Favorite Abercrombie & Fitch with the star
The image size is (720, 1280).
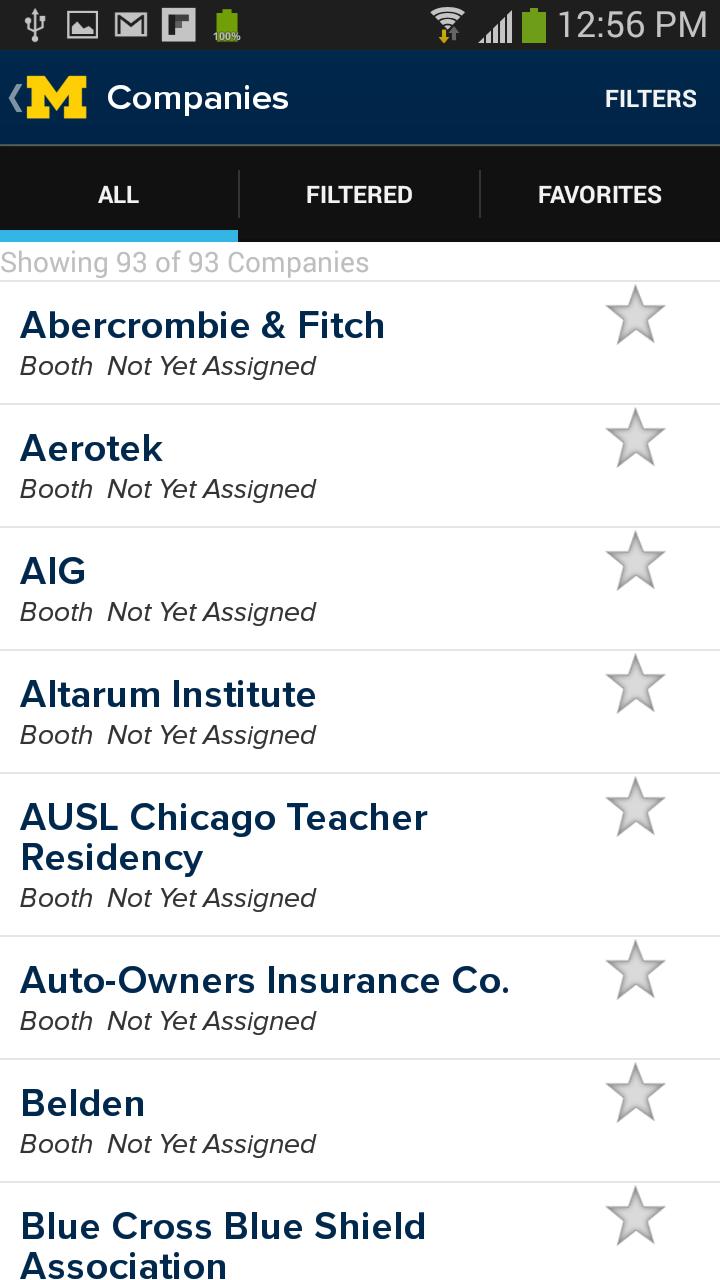coord(635,315)
